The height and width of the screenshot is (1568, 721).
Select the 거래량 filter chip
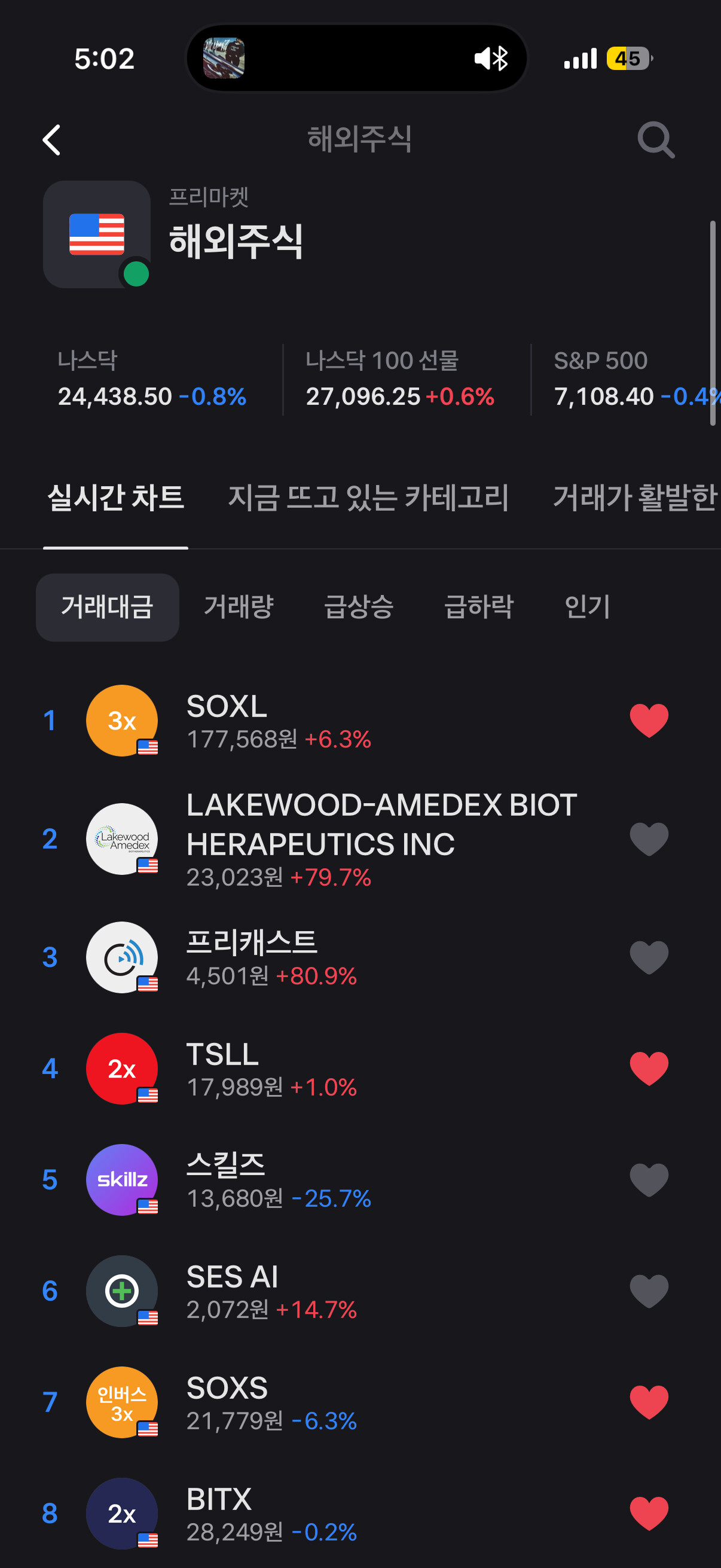click(239, 607)
